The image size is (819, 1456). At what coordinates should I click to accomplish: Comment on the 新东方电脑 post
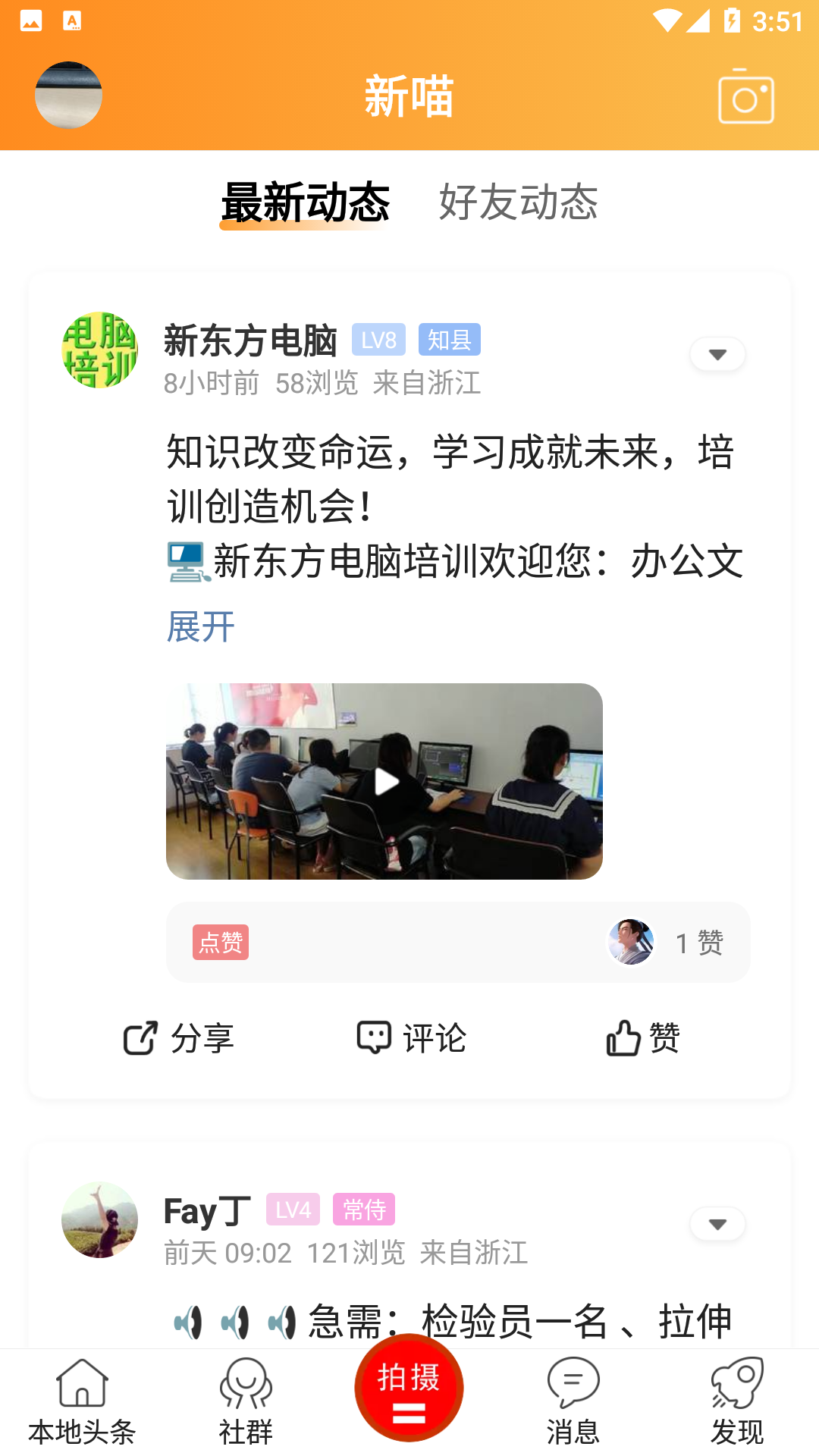[x=412, y=1037]
